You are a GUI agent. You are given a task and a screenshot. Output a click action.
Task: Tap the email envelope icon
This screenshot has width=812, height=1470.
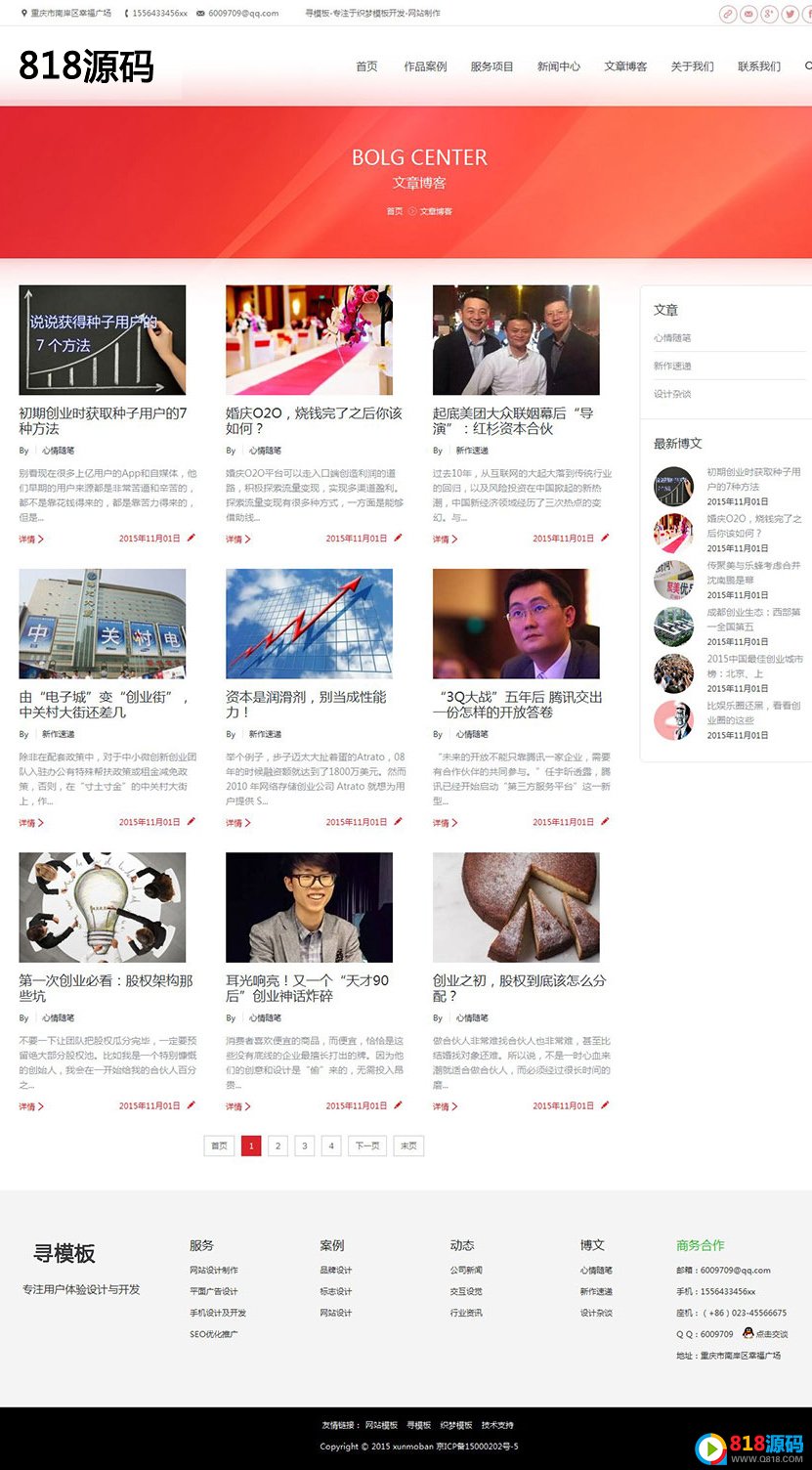coord(748,14)
